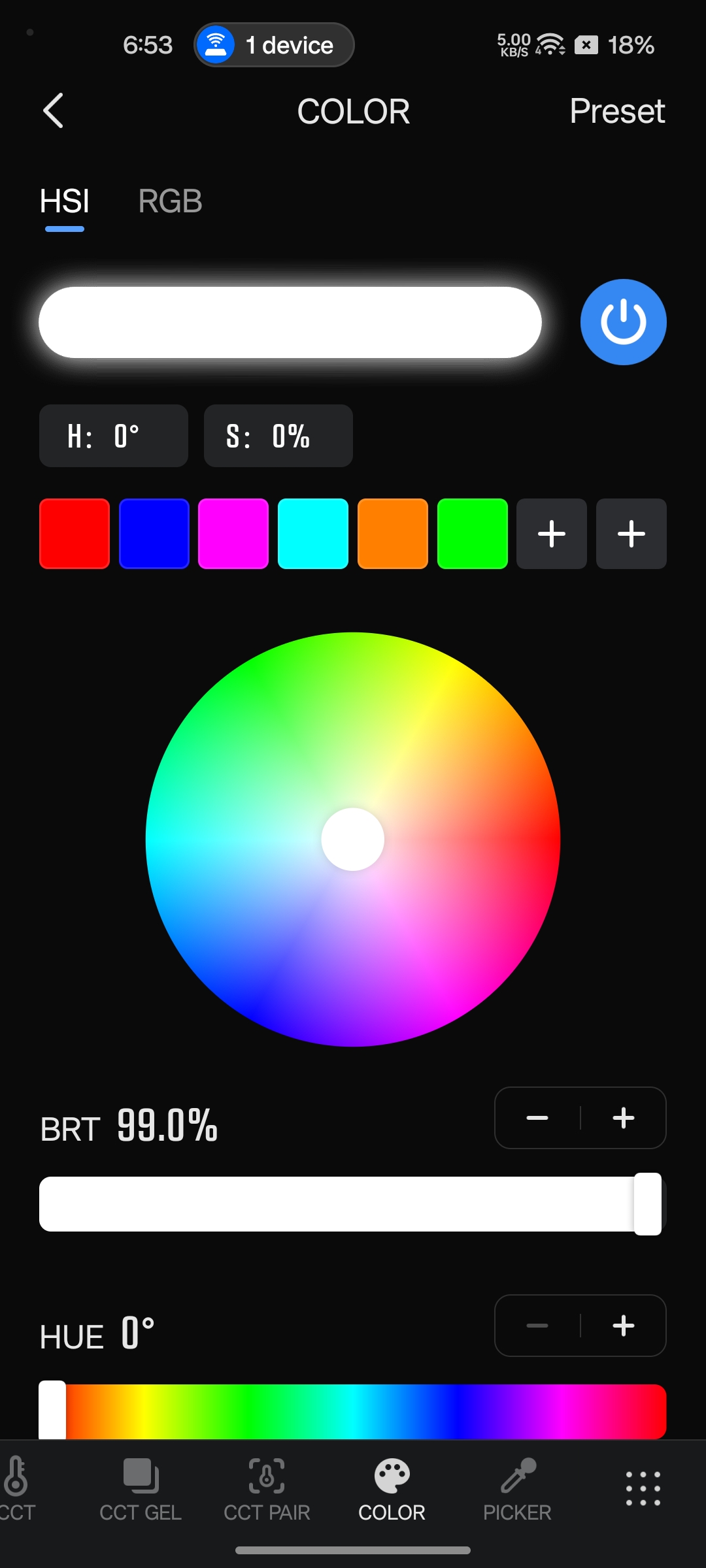Screen dimensions: 706x1568
Task: Open the more modes grid menu
Action: tap(643, 1489)
